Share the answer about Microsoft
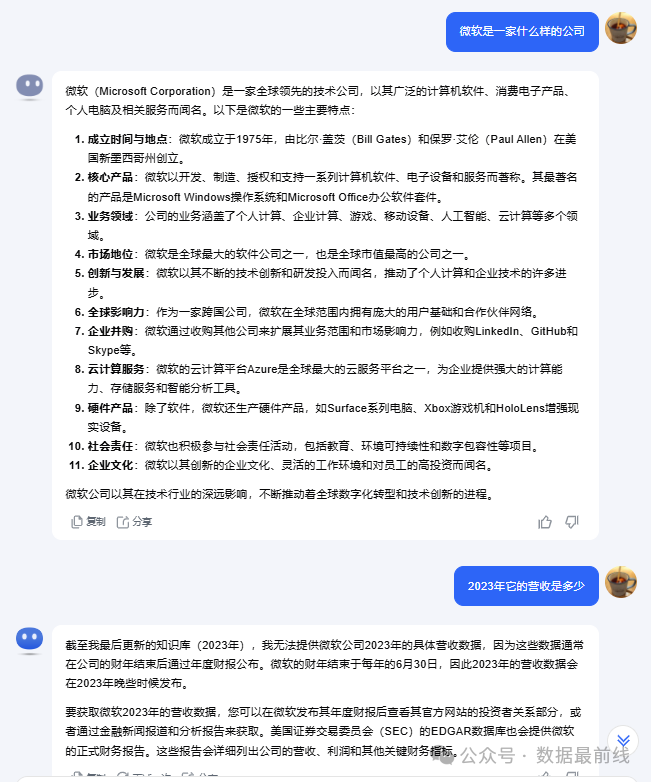This screenshot has width=651, height=782. coord(134,521)
